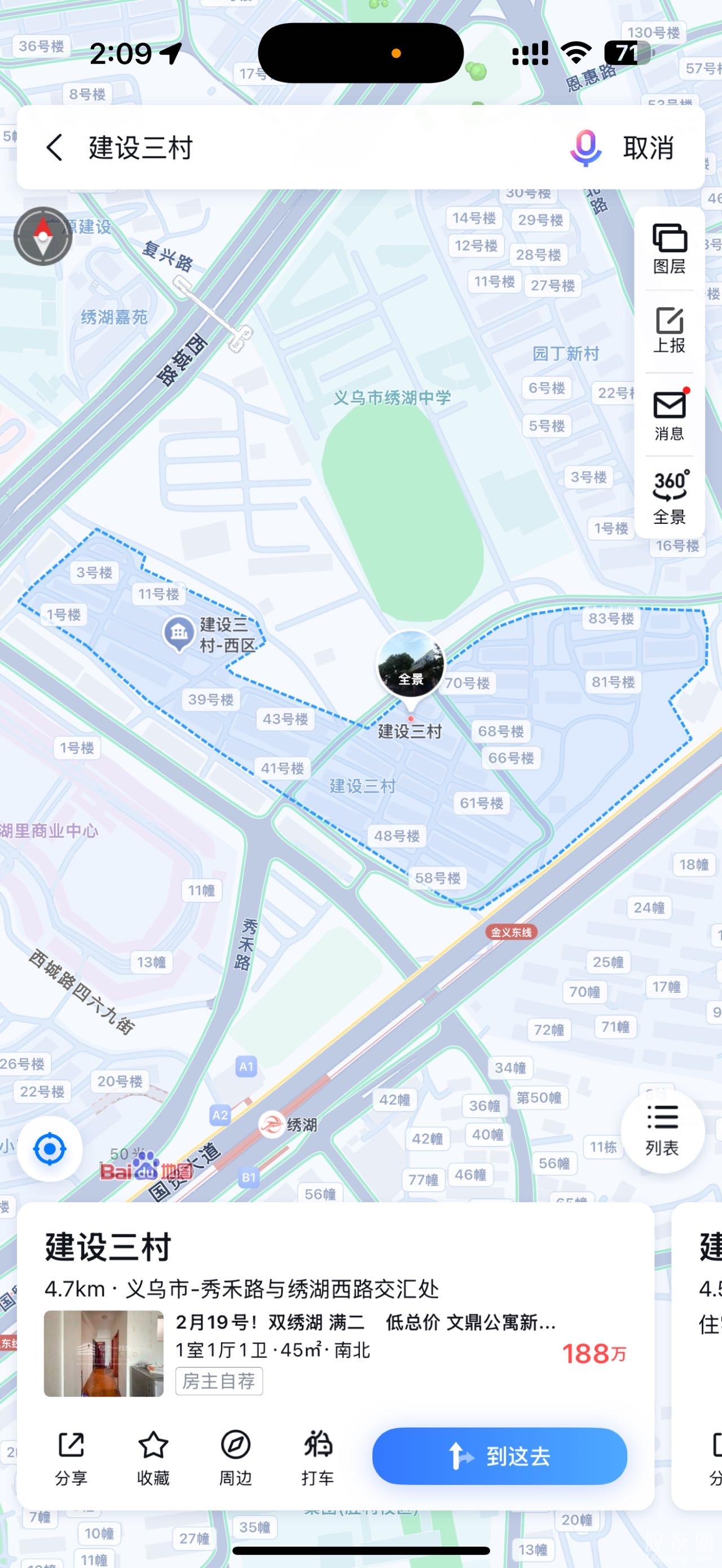Screen dimensions: 722x1568
Task: Select the 绣湖 metro station marker
Action: tap(271, 1124)
